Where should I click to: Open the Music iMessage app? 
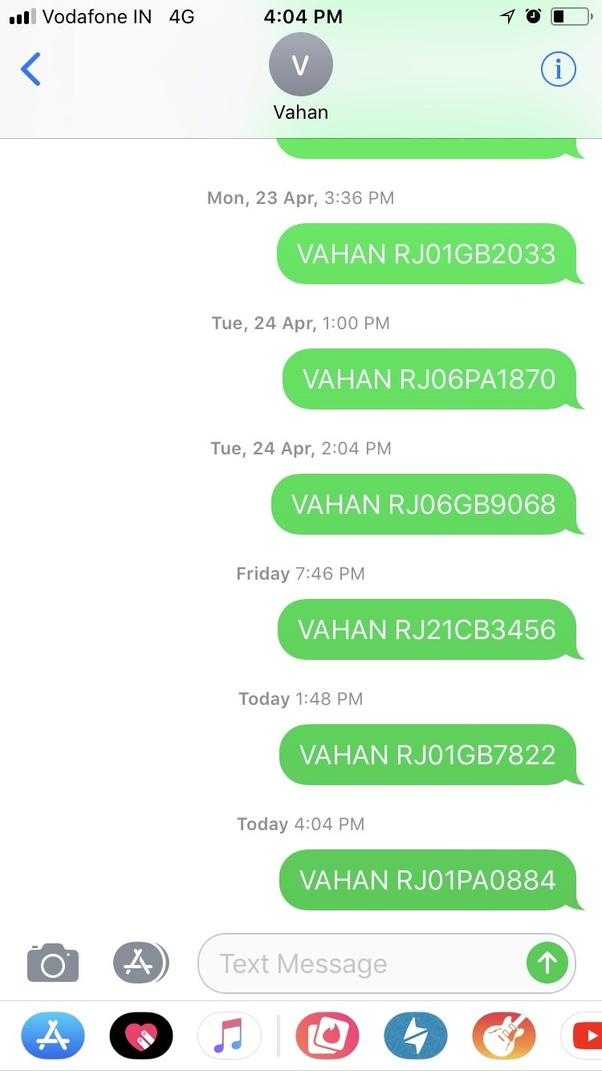229,1035
